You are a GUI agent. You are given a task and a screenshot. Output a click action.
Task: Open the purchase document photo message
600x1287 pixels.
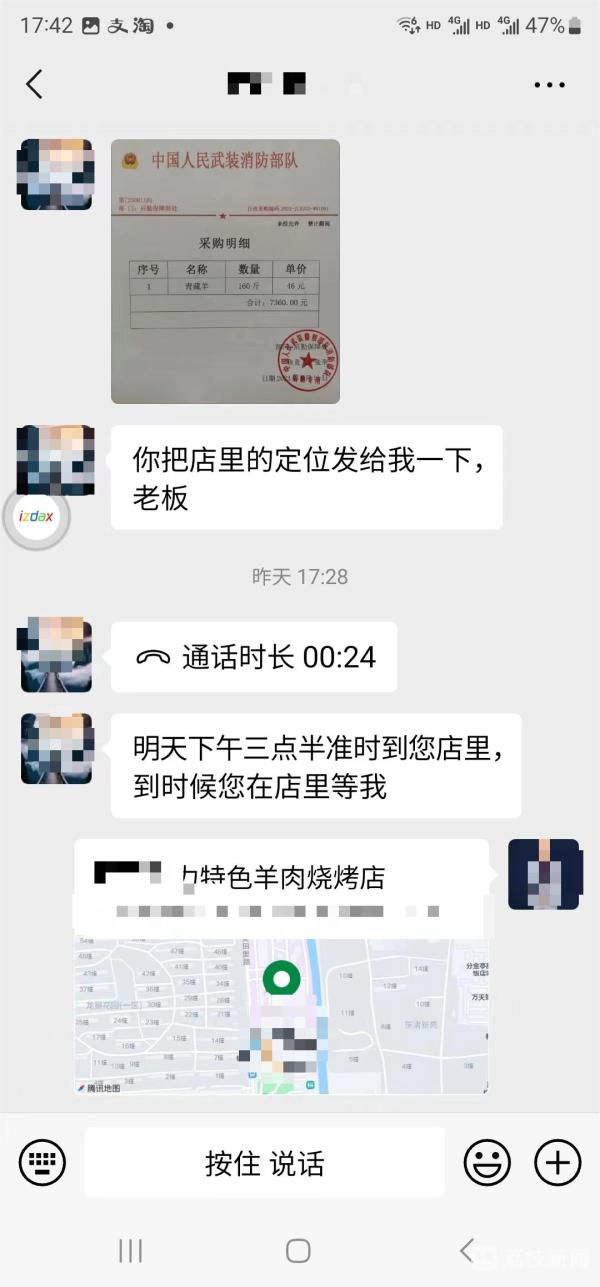(x=225, y=271)
